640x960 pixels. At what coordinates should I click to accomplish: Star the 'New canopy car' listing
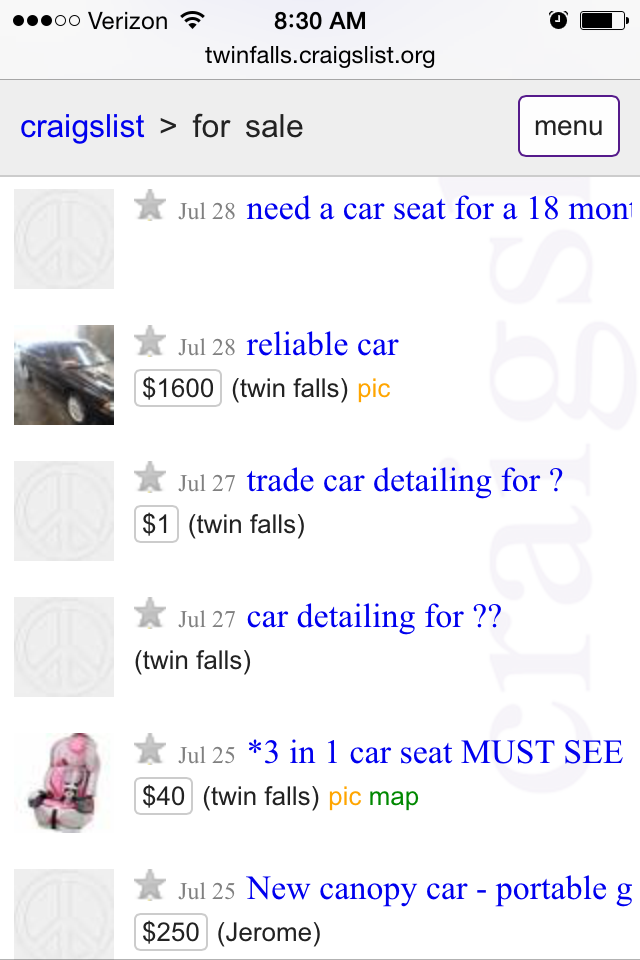[x=150, y=885]
